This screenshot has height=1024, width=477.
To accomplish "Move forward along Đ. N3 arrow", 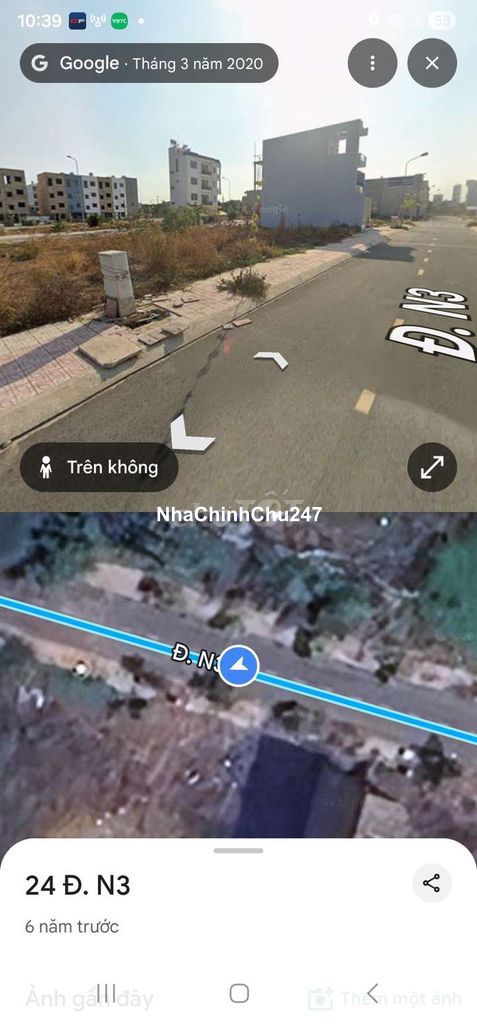I will coord(271,359).
